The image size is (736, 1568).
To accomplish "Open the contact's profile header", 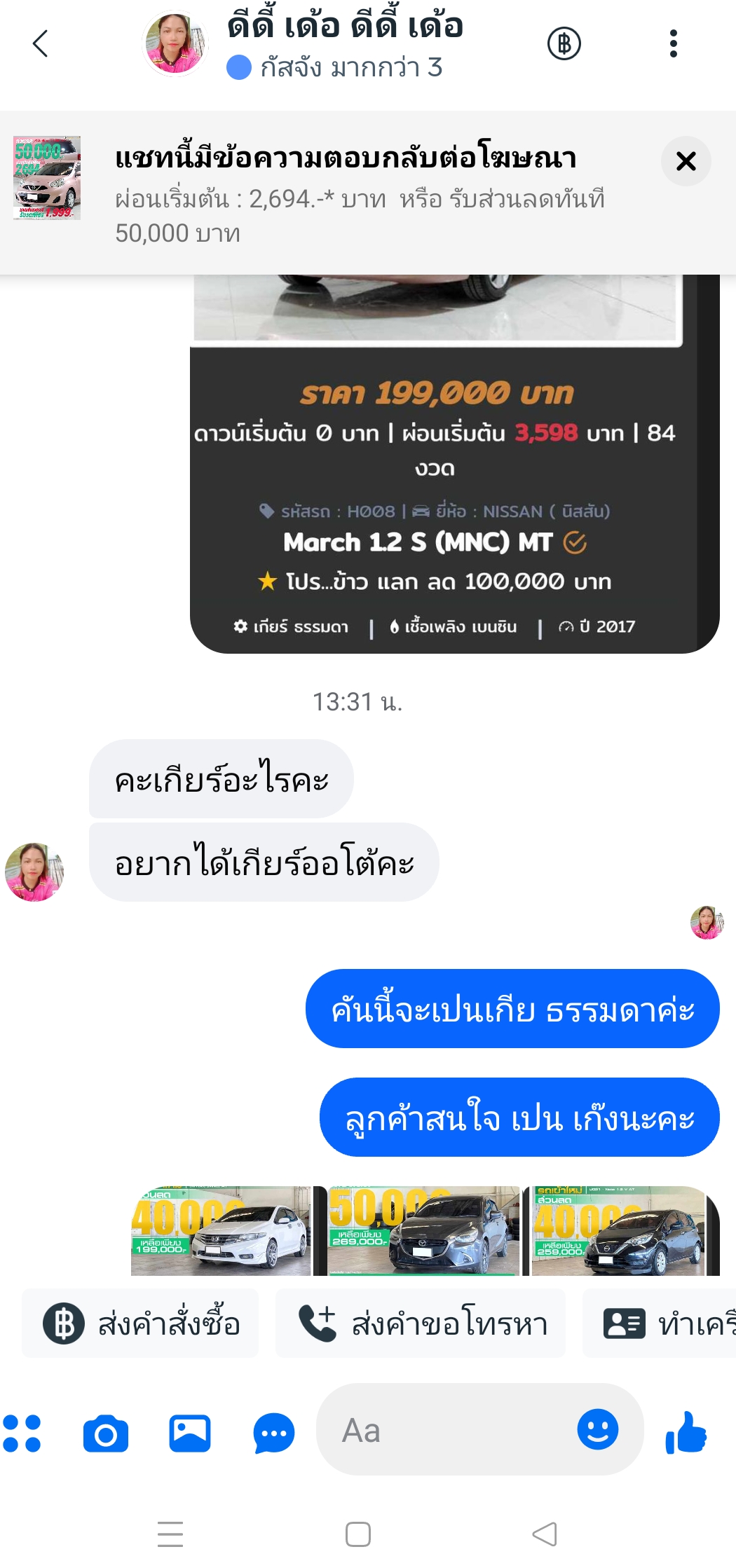I will click(x=303, y=43).
